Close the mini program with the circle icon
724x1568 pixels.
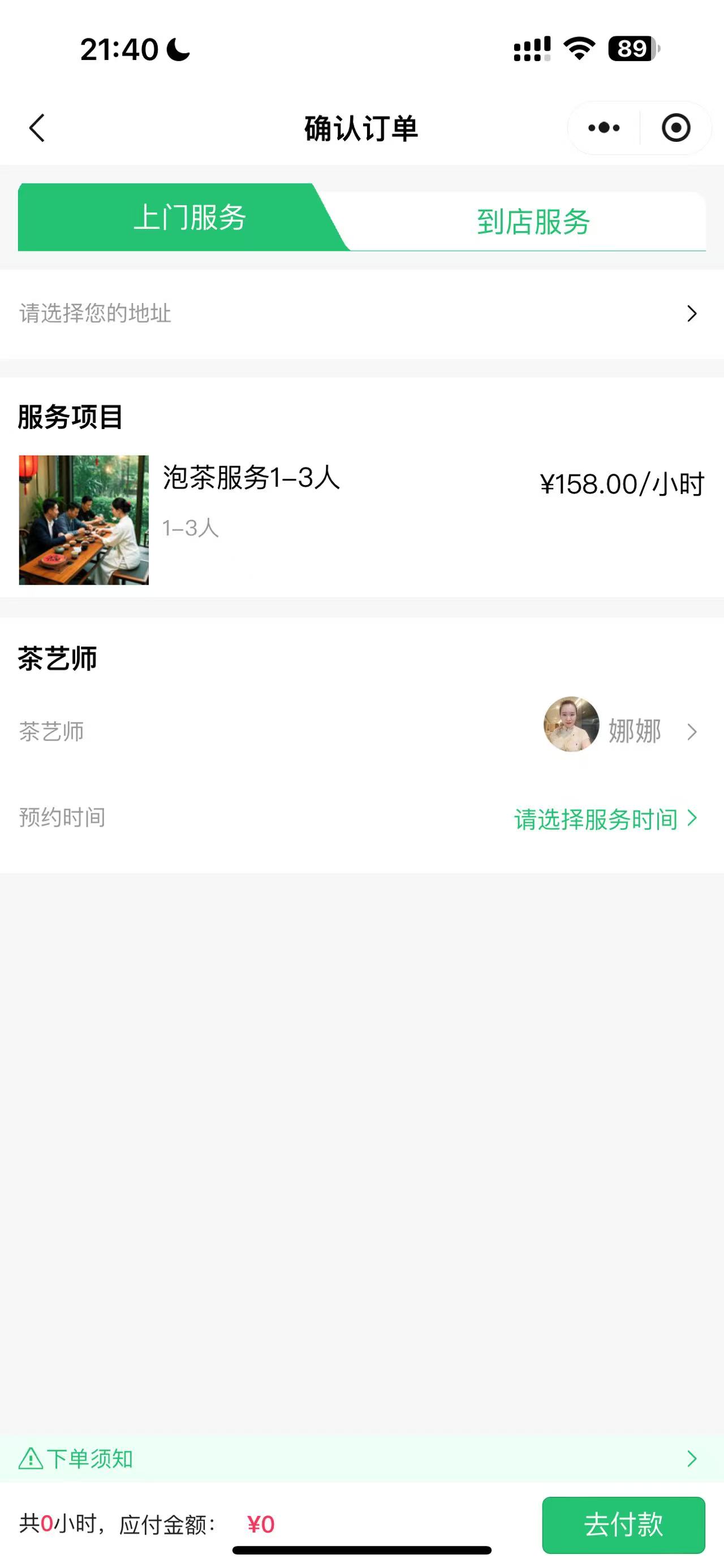tap(676, 128)
